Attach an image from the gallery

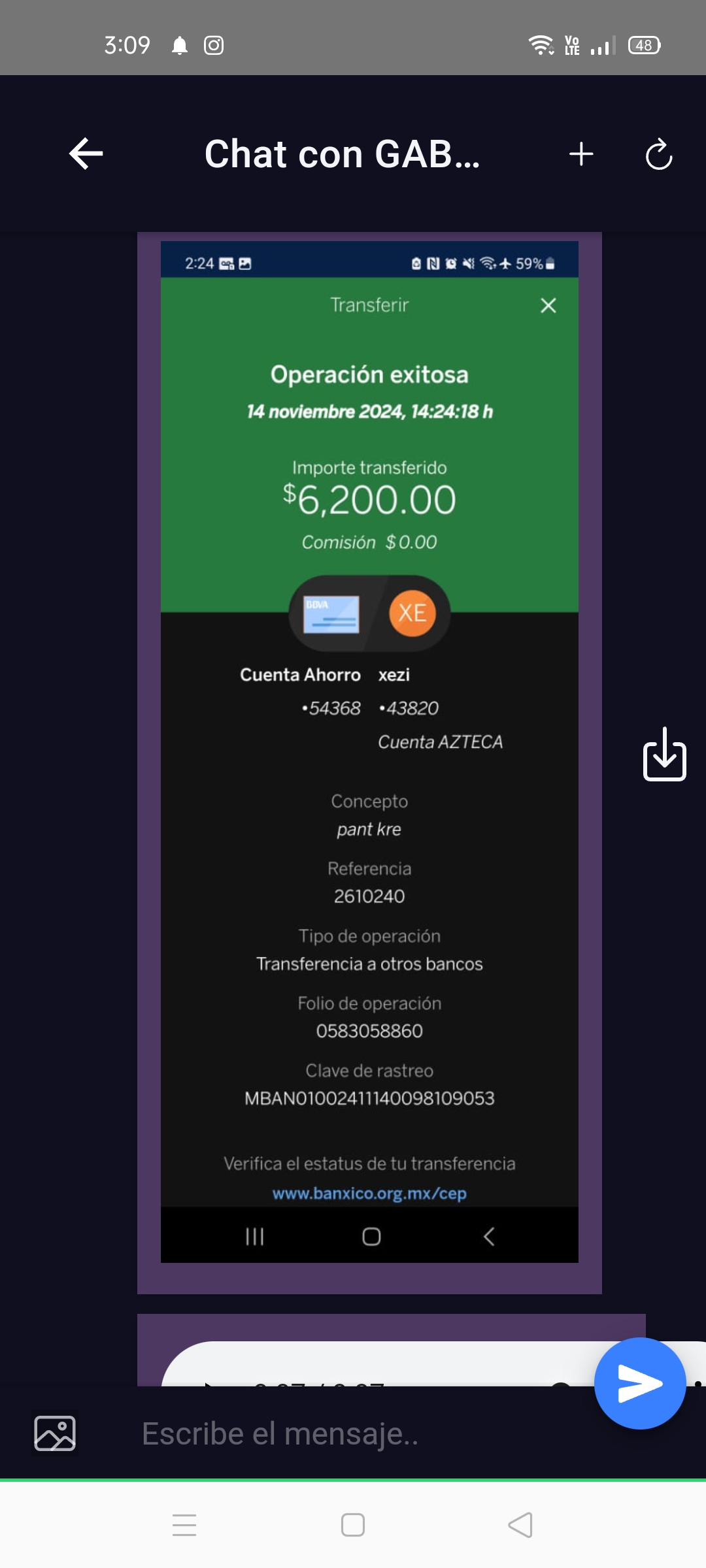pyautogui.click(x=55, y=1433)
